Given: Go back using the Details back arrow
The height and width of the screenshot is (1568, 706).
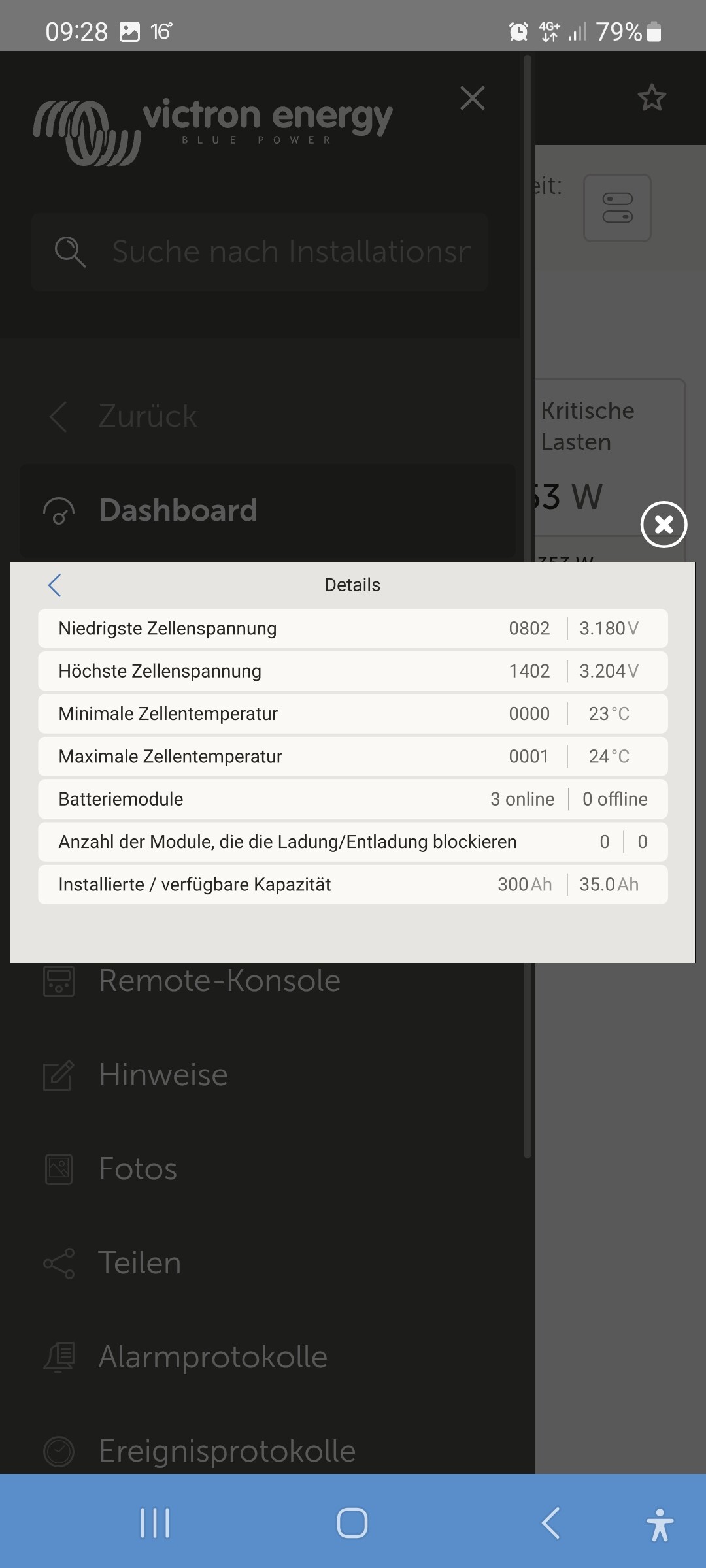Looking at the screenshot, I should tap(55, 585).
